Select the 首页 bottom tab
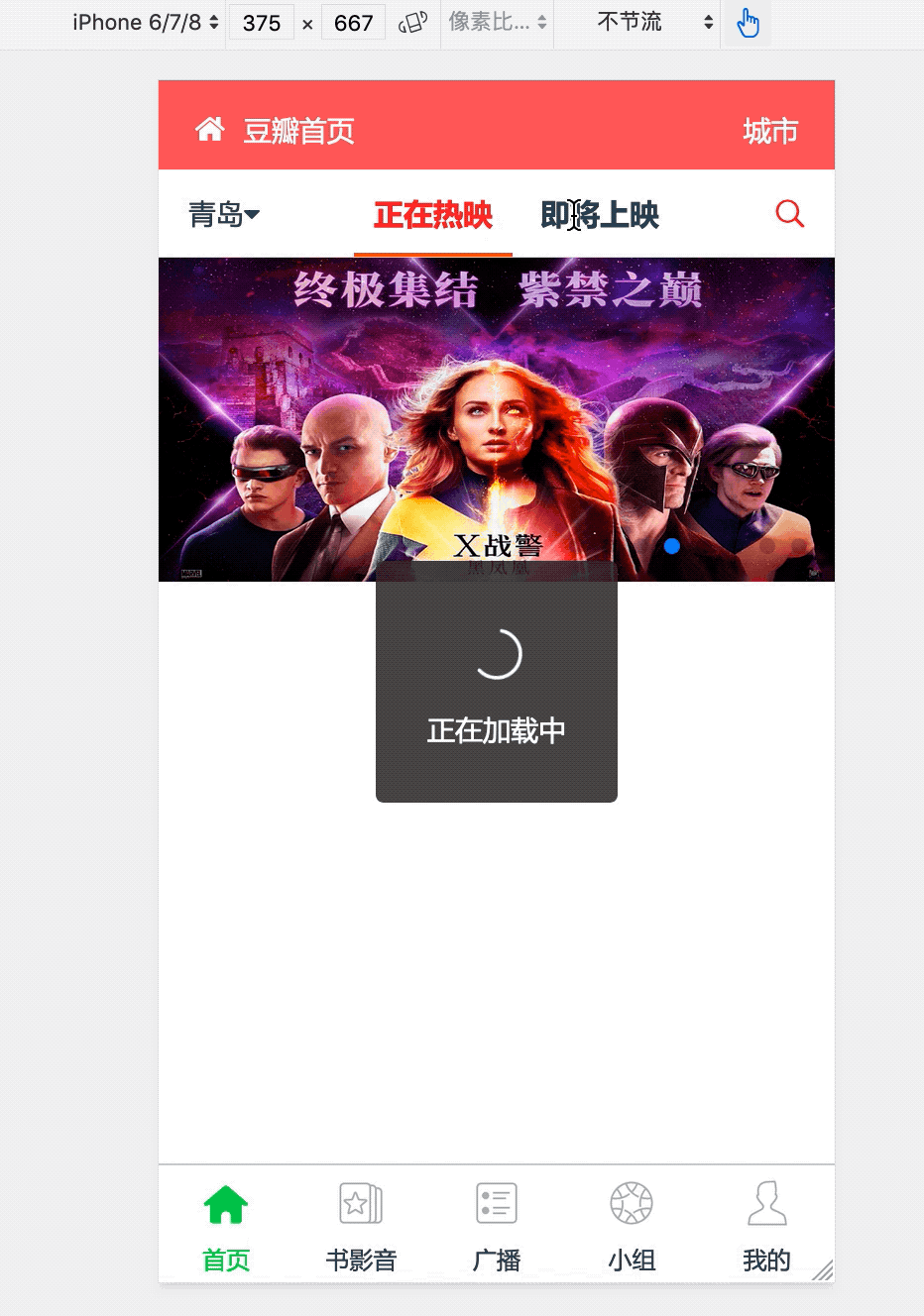The height and width of the screenshot is (1316, 924). point(226,1227)
